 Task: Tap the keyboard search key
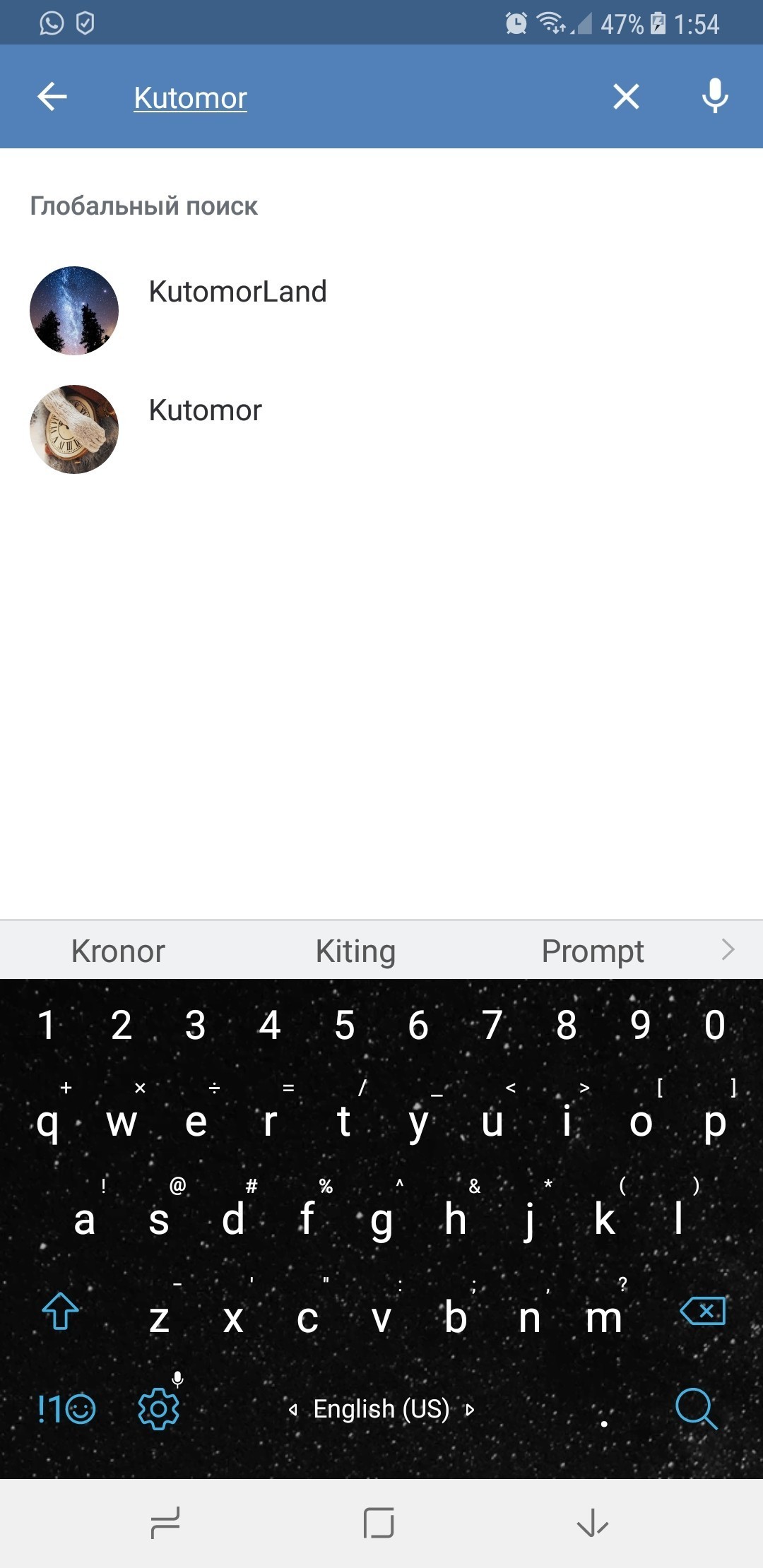(696, 1409)
